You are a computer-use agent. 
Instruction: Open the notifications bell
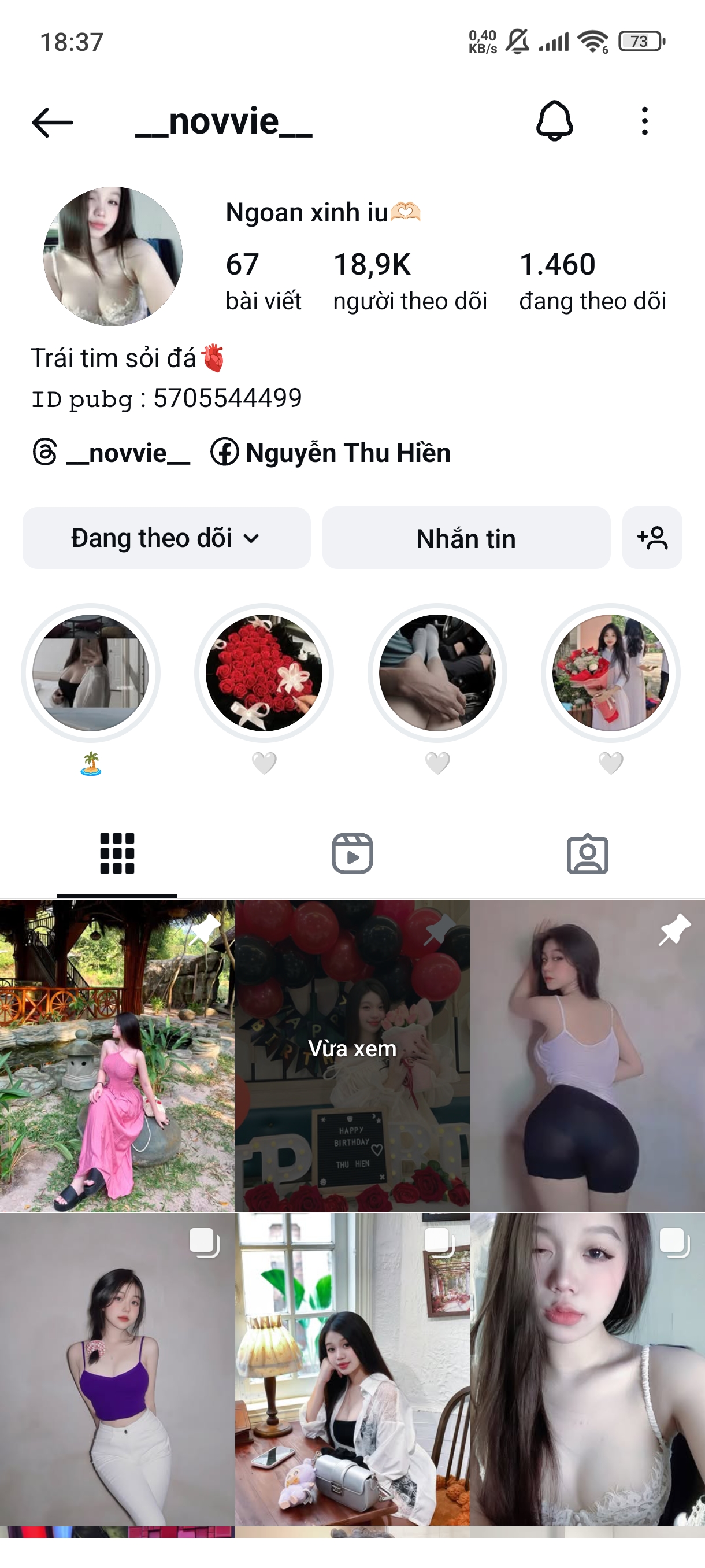554,121
